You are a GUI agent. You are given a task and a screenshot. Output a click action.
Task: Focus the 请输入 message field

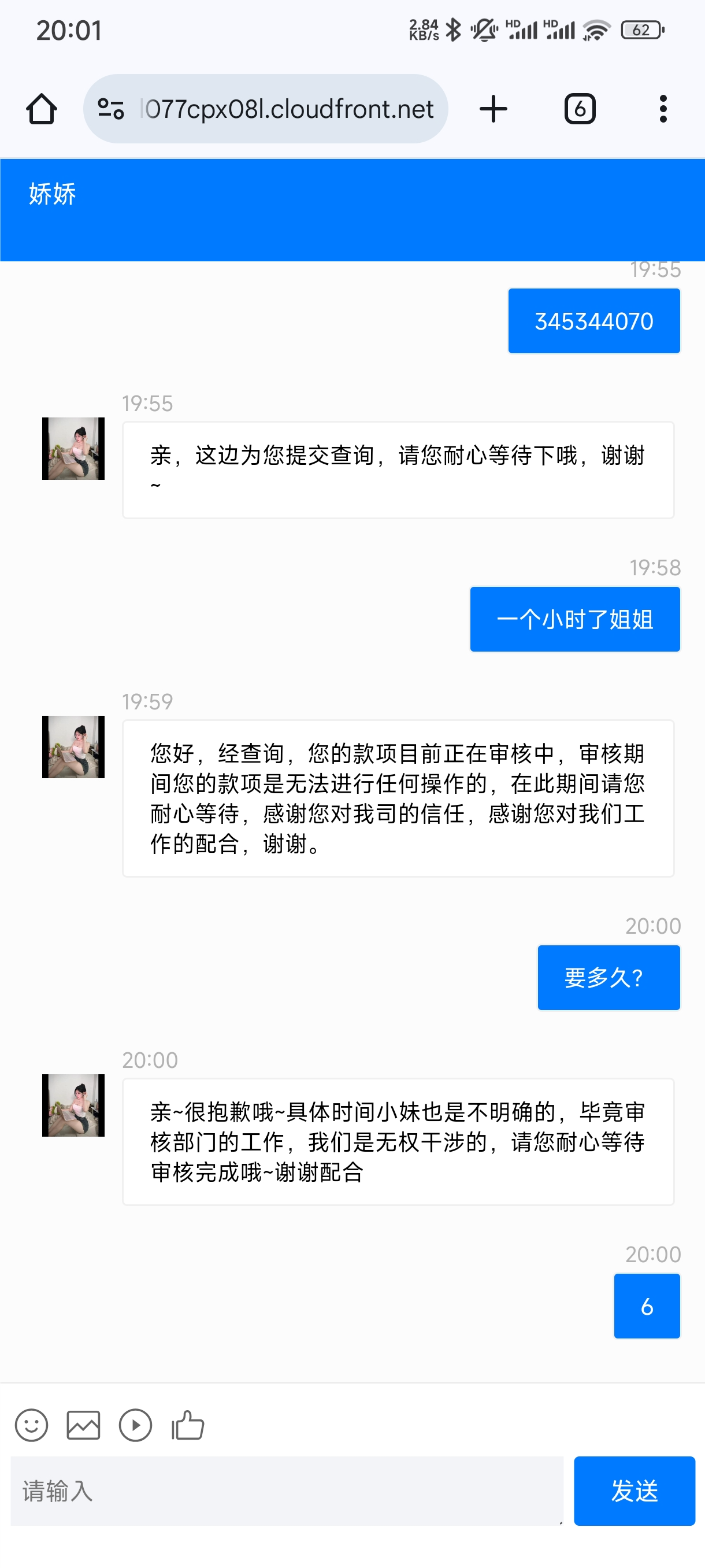click(286, 1491)
